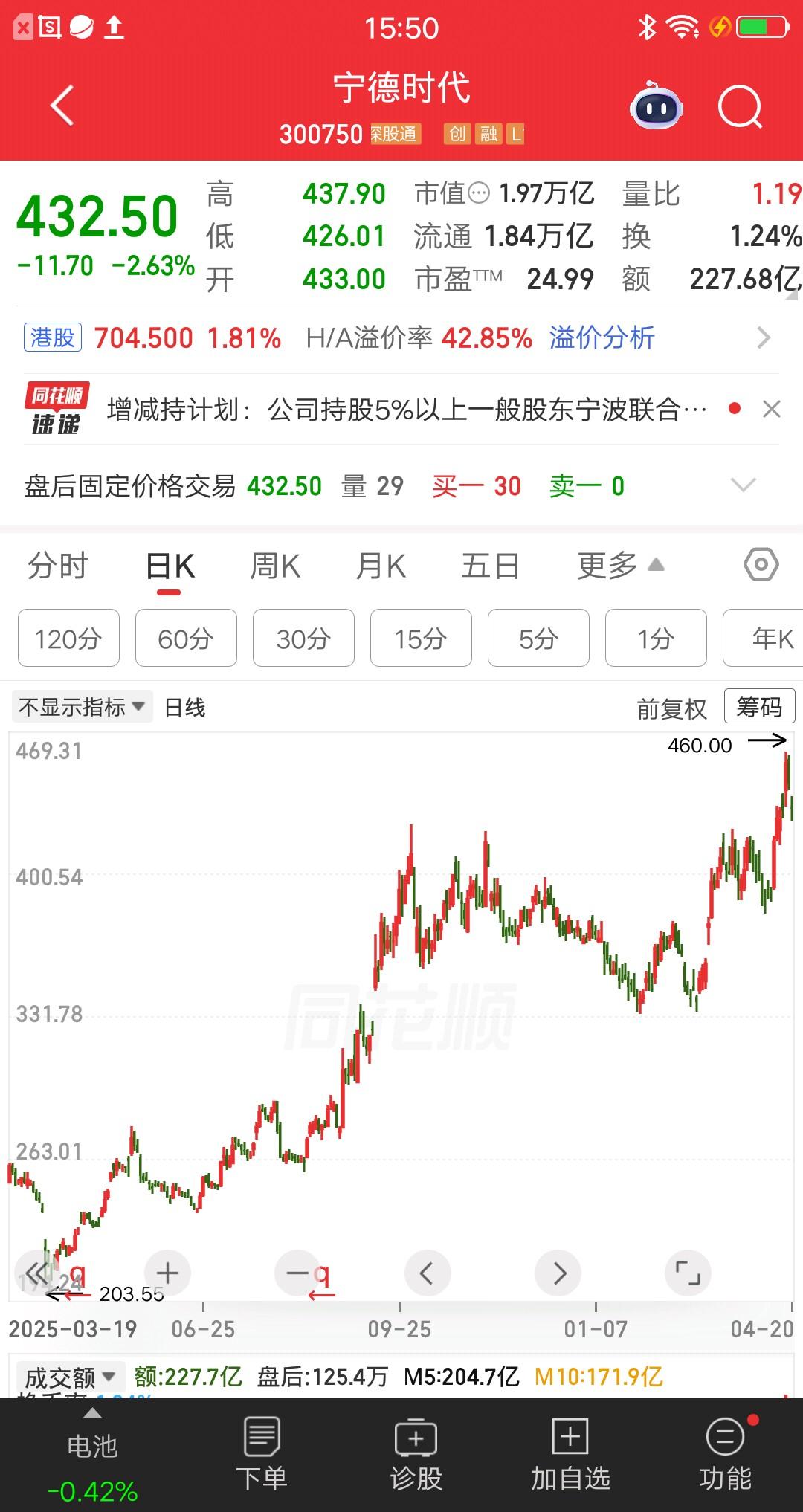This screenshot has height=1512, width=803.
Task: Zoom out the chart with minus icon
Action: (x=297, y=1273)
